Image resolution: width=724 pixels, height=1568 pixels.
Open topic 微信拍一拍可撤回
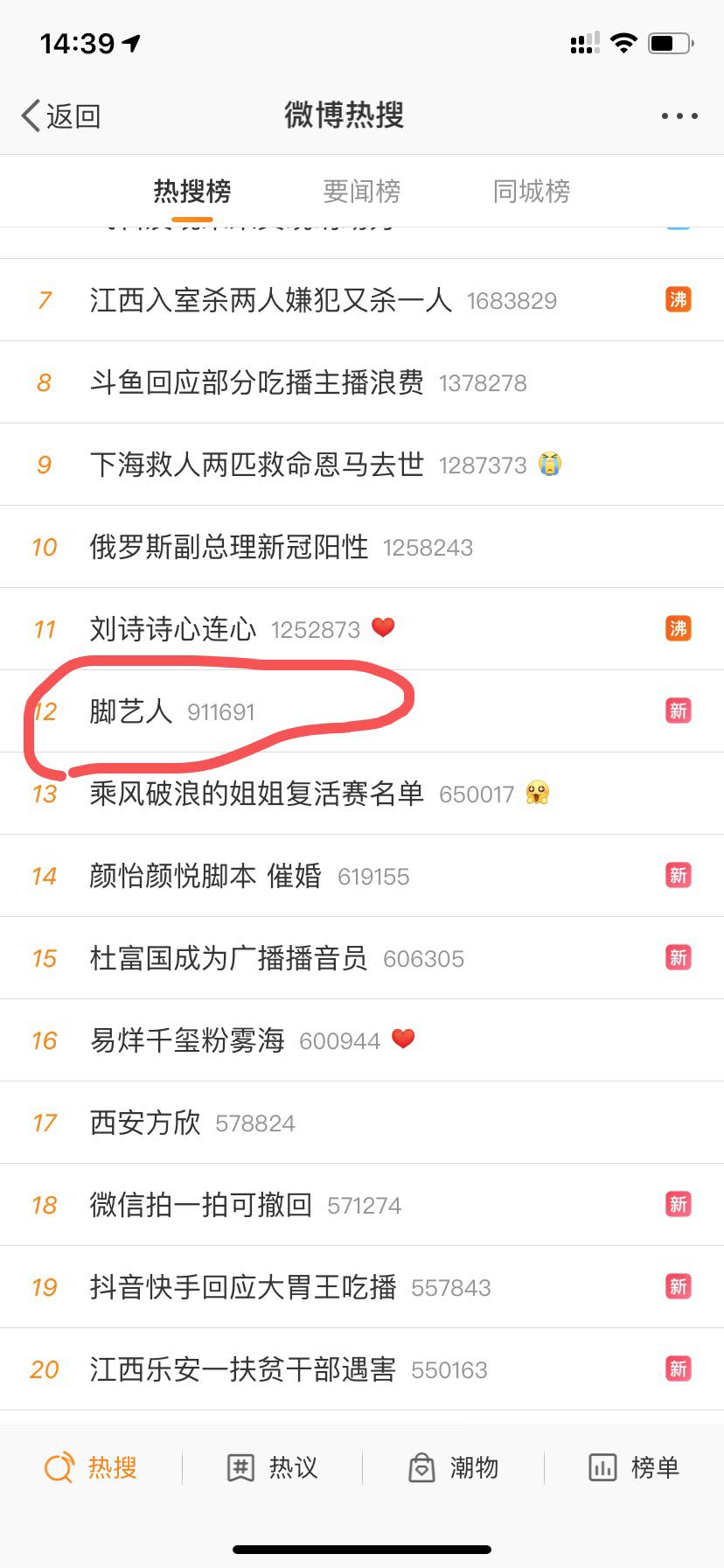pos(362,1205)
